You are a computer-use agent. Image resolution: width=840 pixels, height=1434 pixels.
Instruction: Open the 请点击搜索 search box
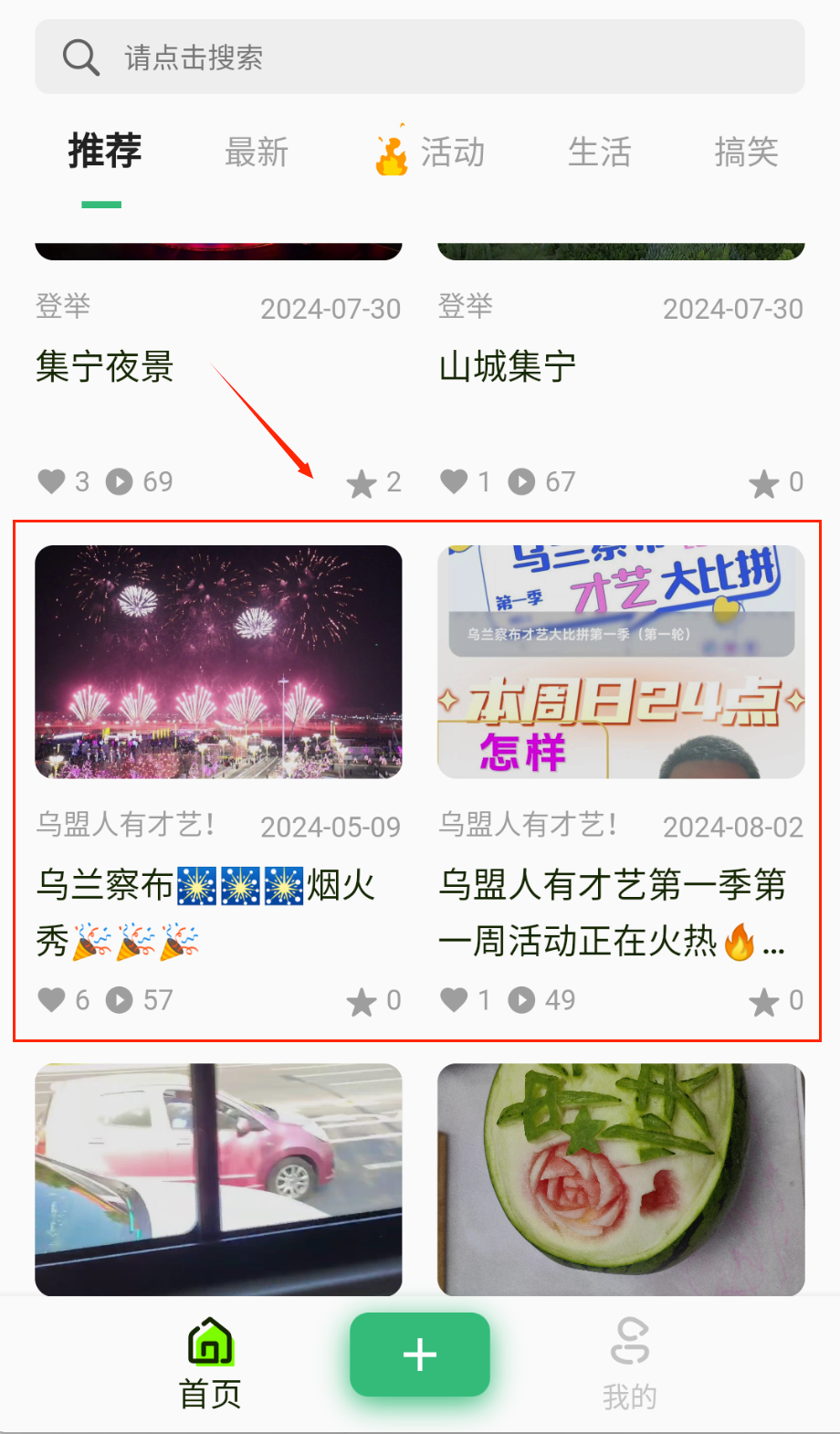click(420, 58)
